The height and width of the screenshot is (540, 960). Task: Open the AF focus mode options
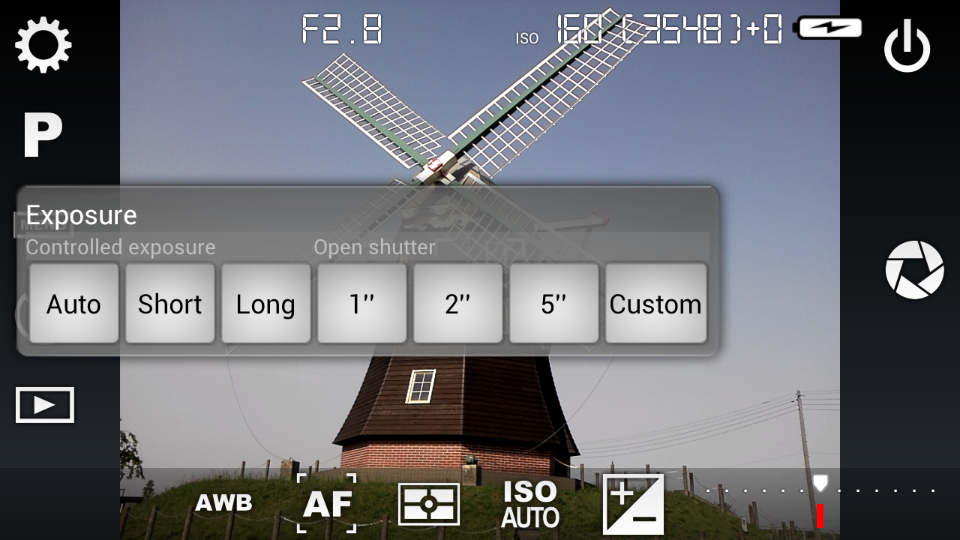328,504
